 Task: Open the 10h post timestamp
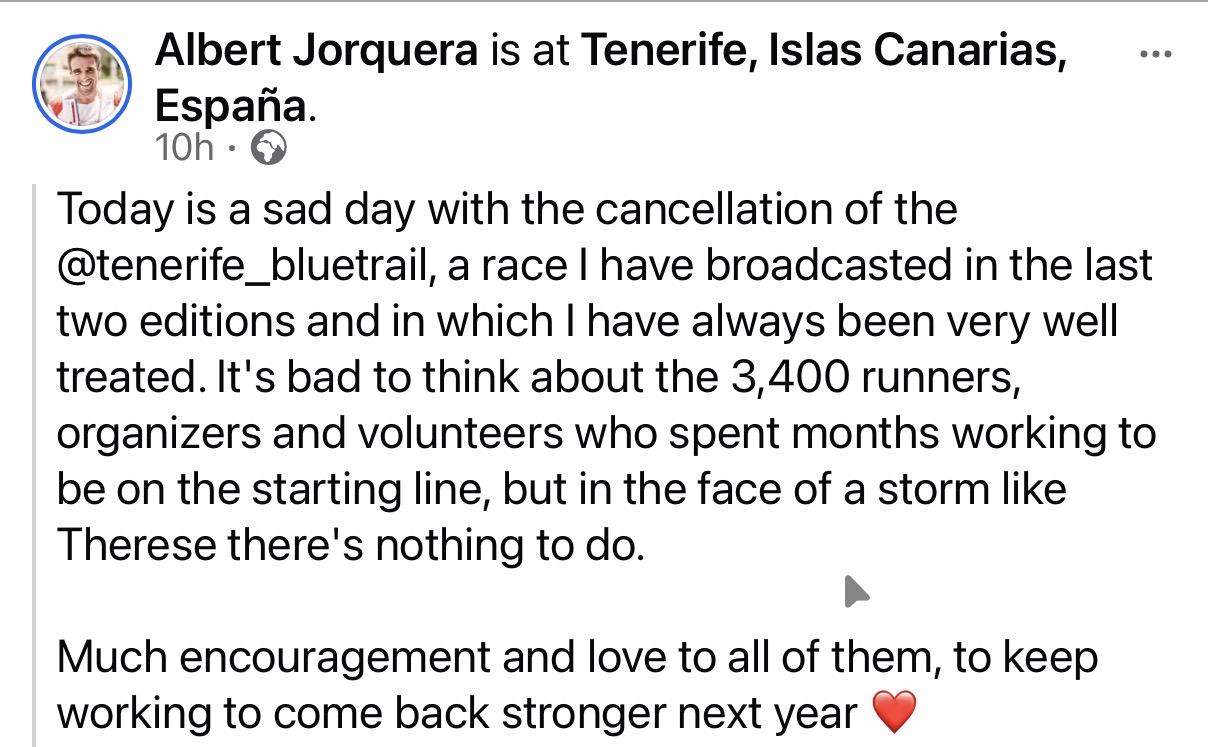[x=185, y=148]
